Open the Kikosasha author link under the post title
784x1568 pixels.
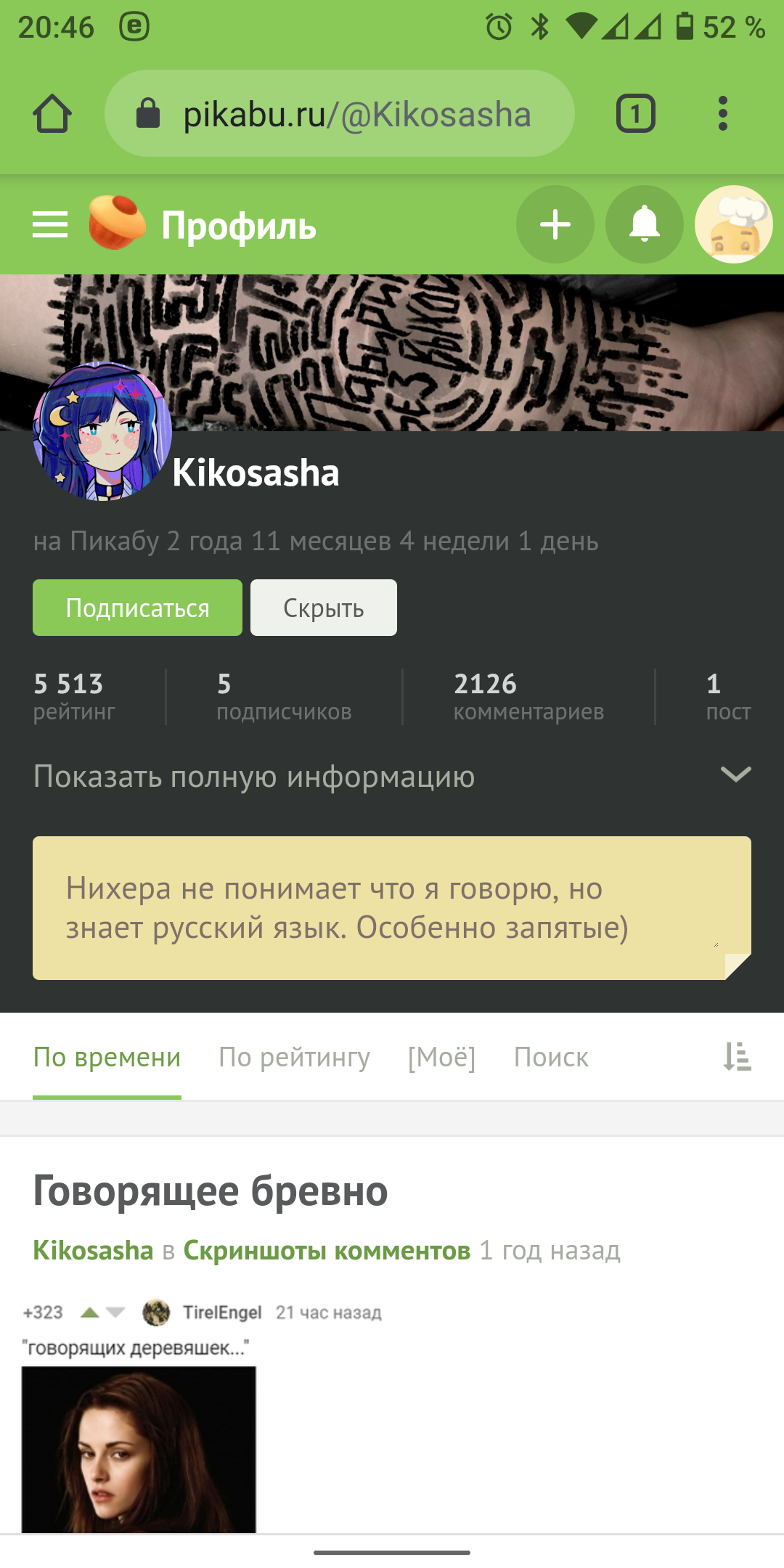pos(93,1250)
